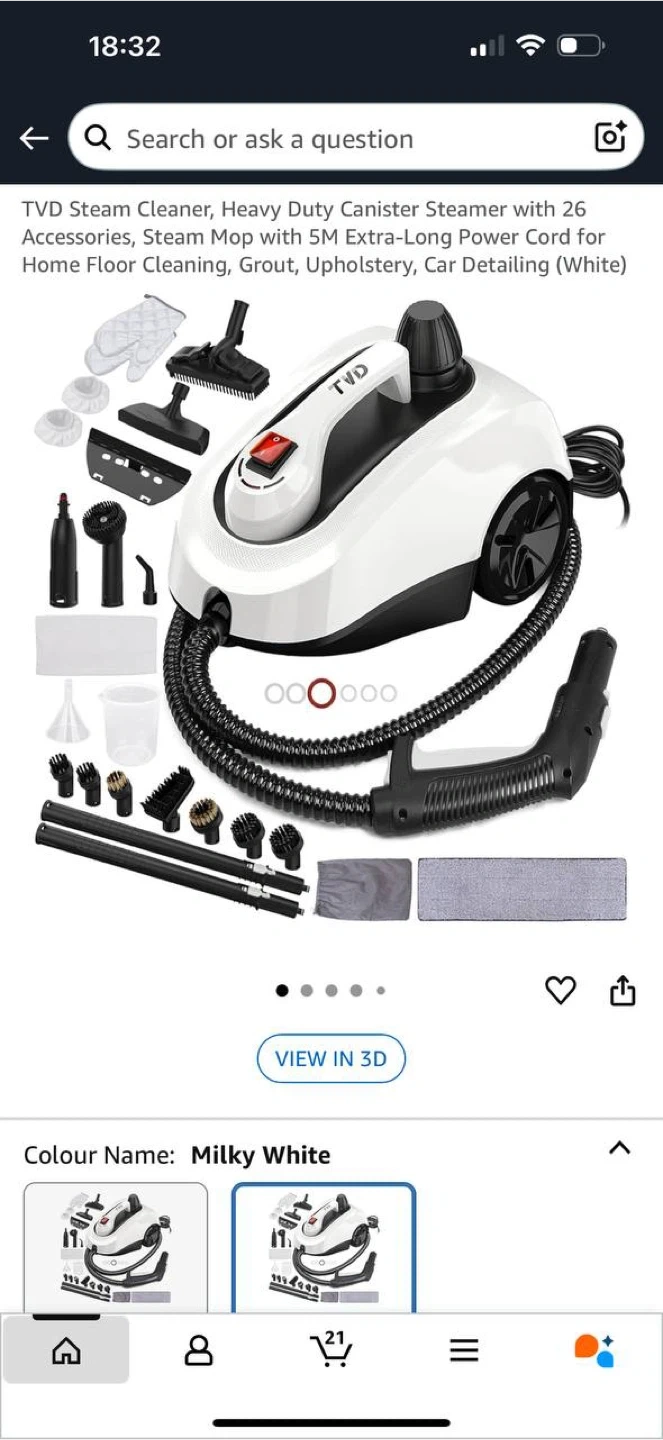Go back with the arrow icon
Viewport: 663px width, 1440px height.
pos(34,138)
